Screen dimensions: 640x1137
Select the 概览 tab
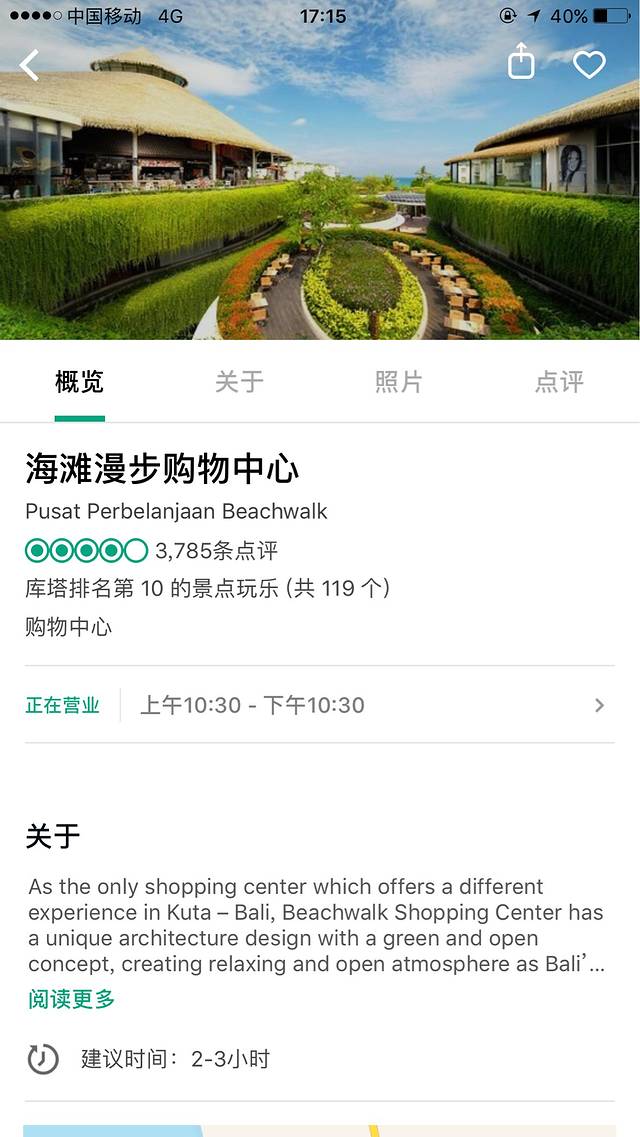pos(80,382)
